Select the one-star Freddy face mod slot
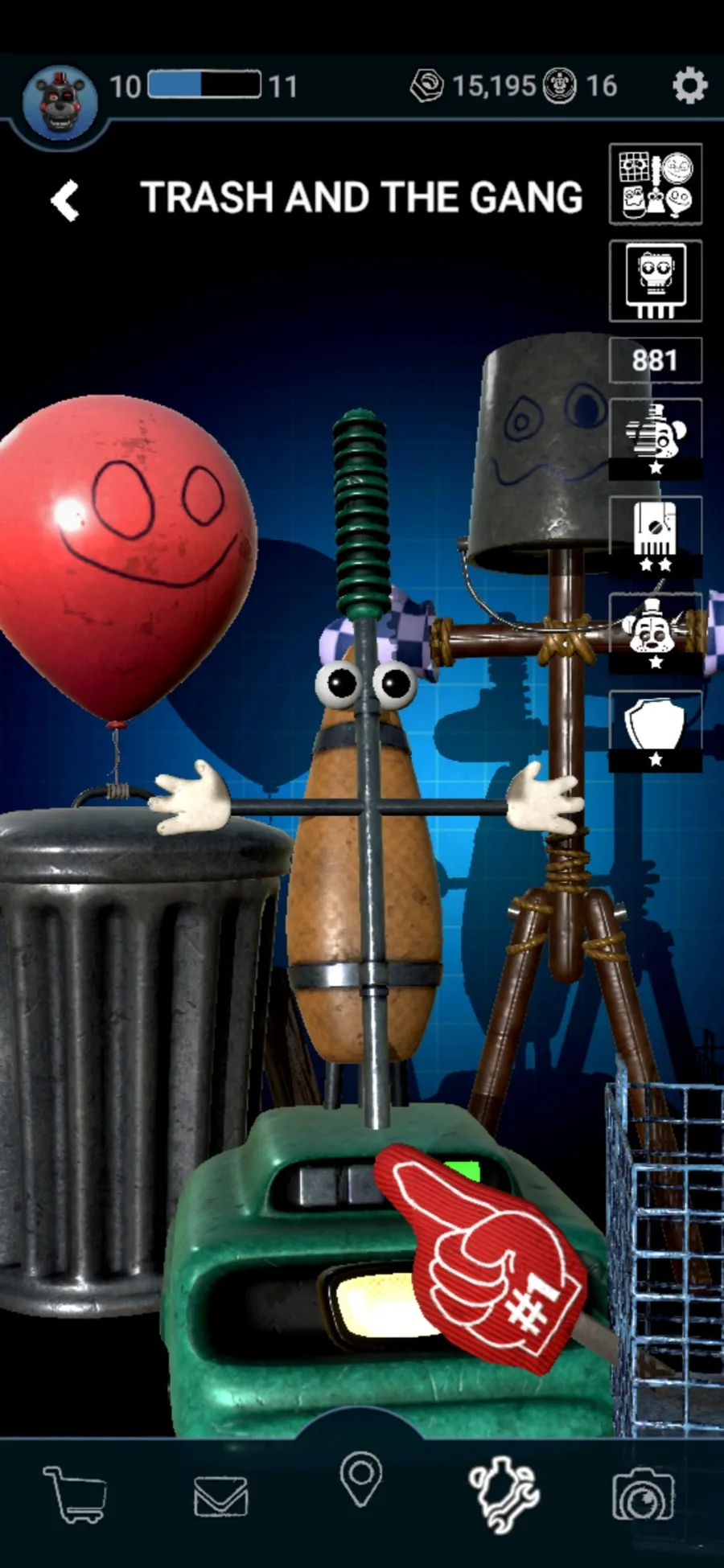724x1568 pixels. click(x=655, y=633)
